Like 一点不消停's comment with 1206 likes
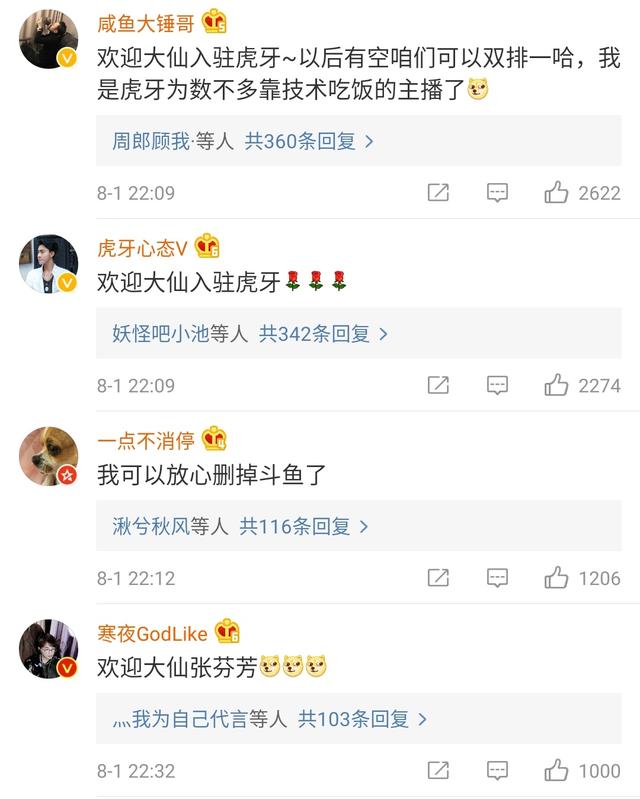Image resolution: width=640 pixels, height=799 pixels. pyautogui.click(x=557, y=577)
